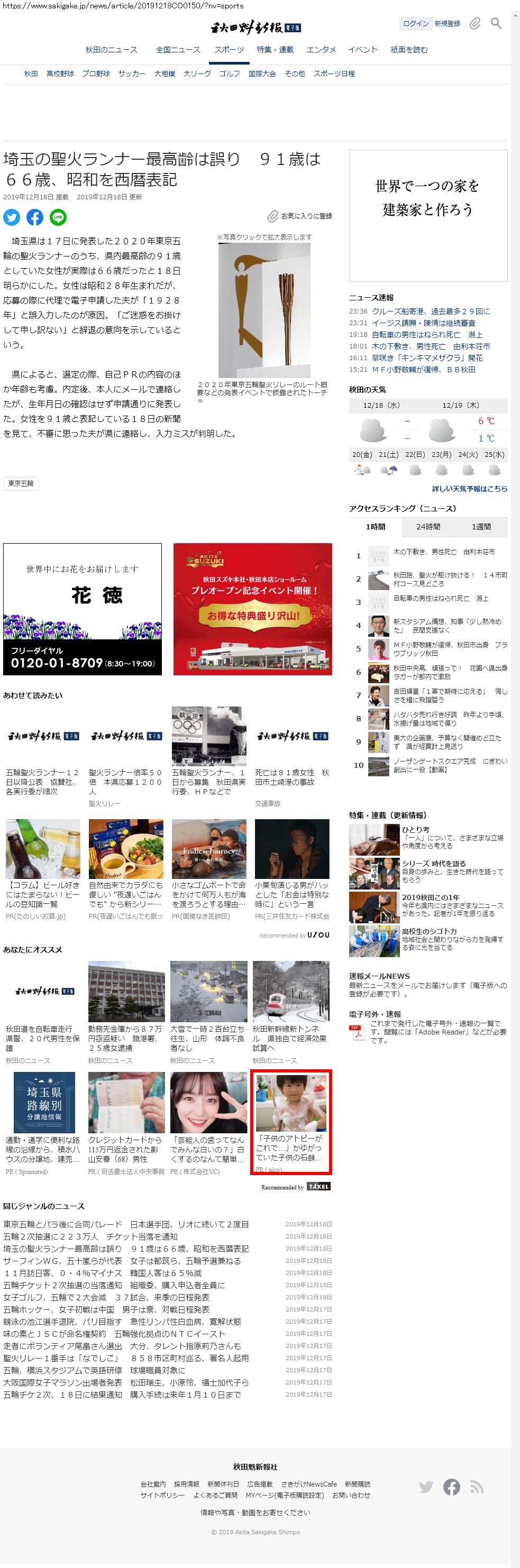Switch to 秋田のニュース section
The width and height of the screenshot is (520, 1568).
point(112,50)
